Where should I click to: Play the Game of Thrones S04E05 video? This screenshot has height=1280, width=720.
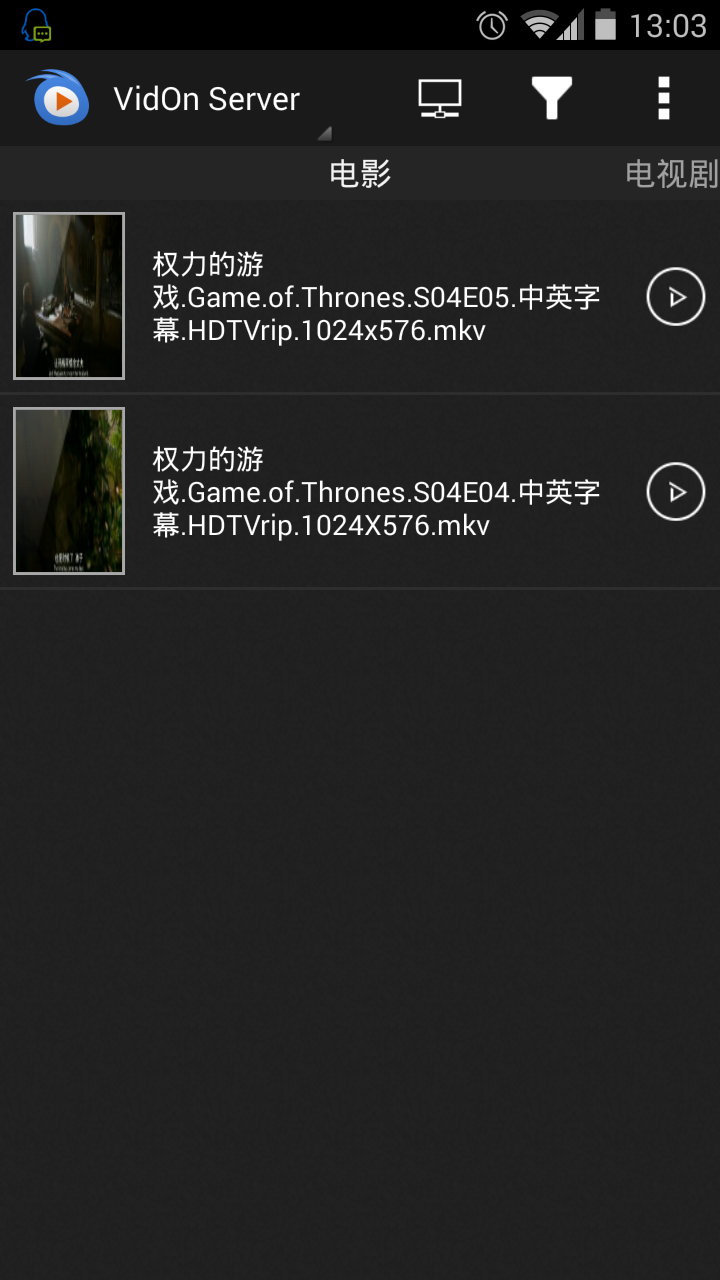click(676, 296)
